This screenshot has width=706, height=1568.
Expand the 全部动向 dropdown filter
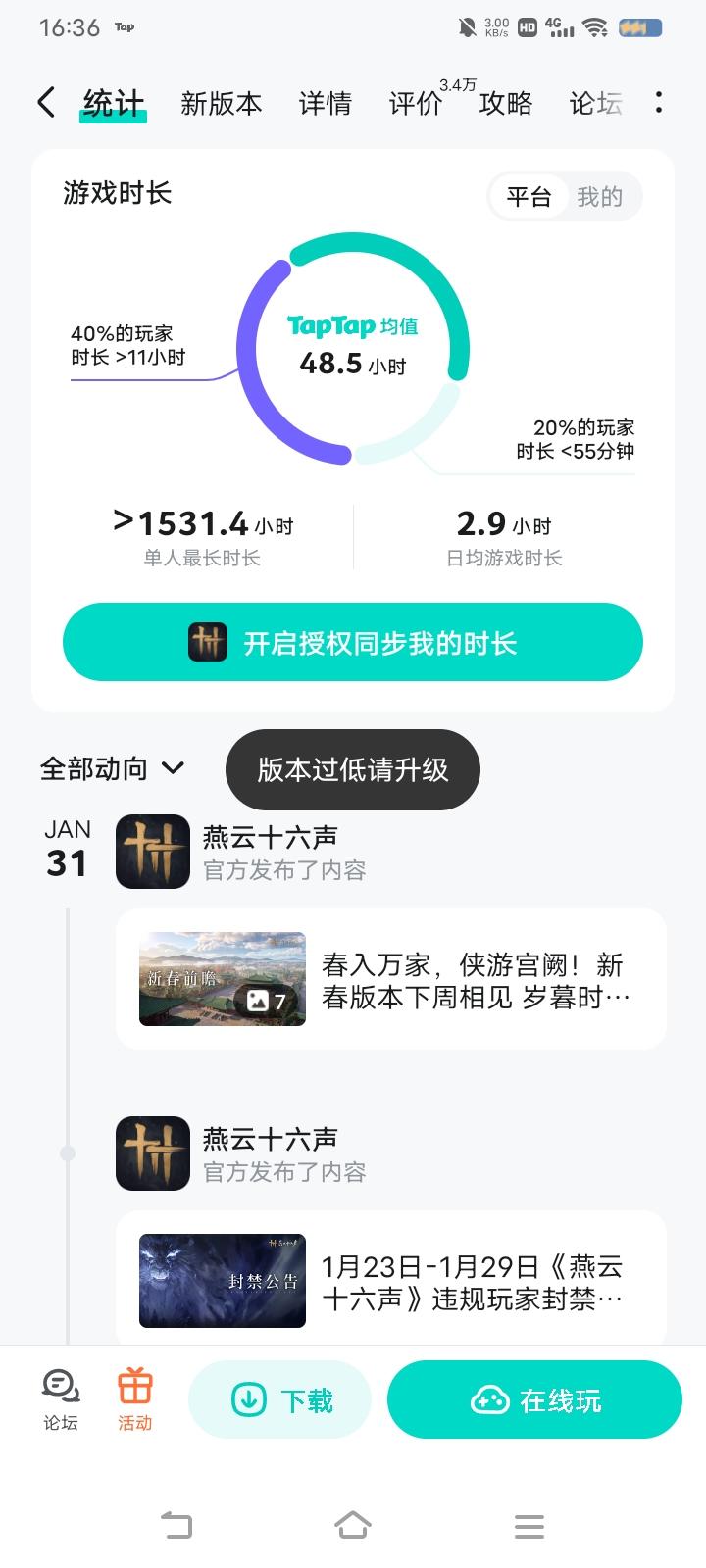coord(112,769)
